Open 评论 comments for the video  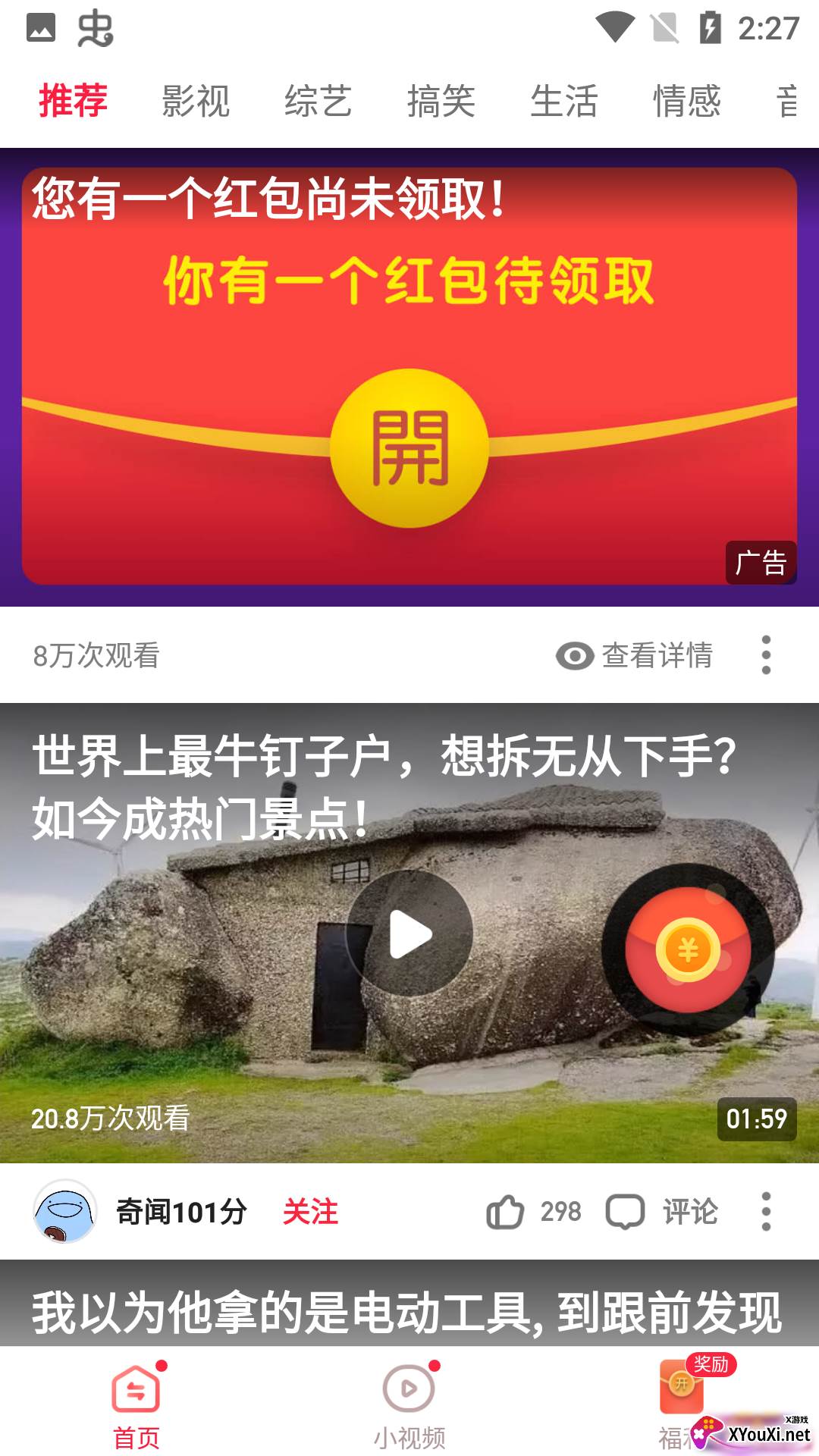coord(662,1212)
